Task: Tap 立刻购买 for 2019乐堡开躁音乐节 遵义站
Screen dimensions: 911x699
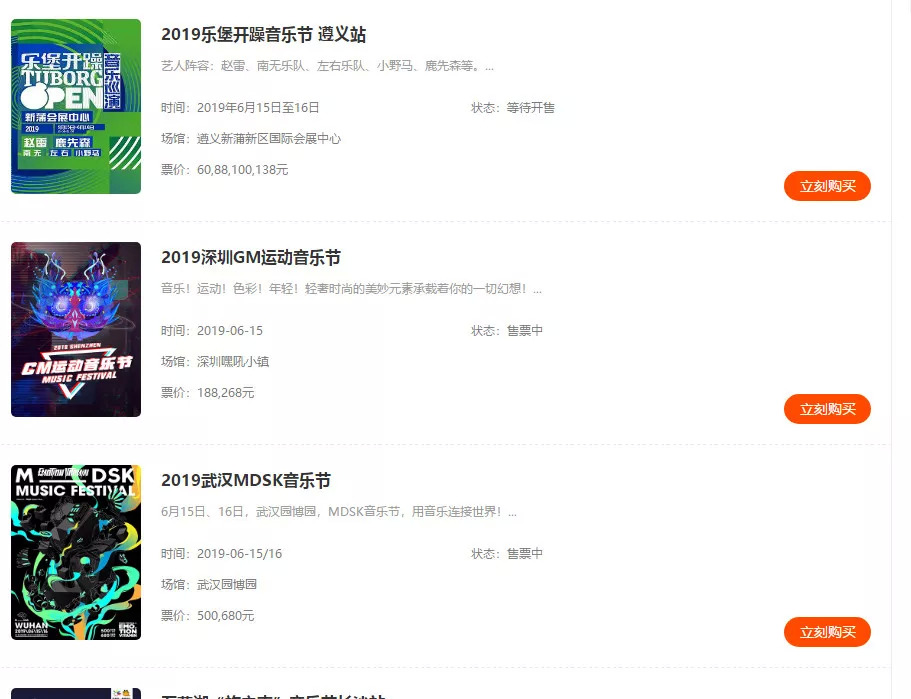Action: click(x=827, y=186)
